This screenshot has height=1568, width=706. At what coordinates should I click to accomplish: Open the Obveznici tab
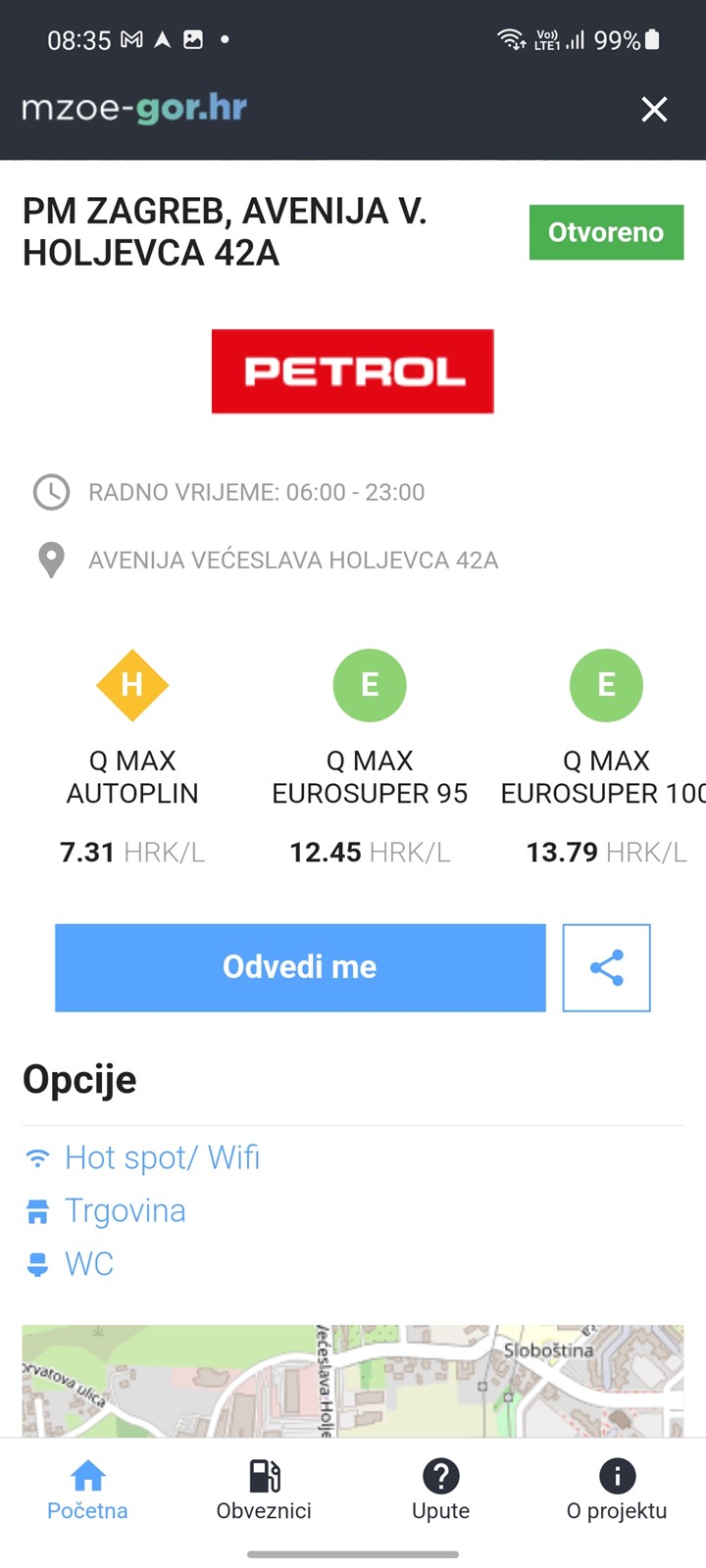click(x=264, y=1490)
